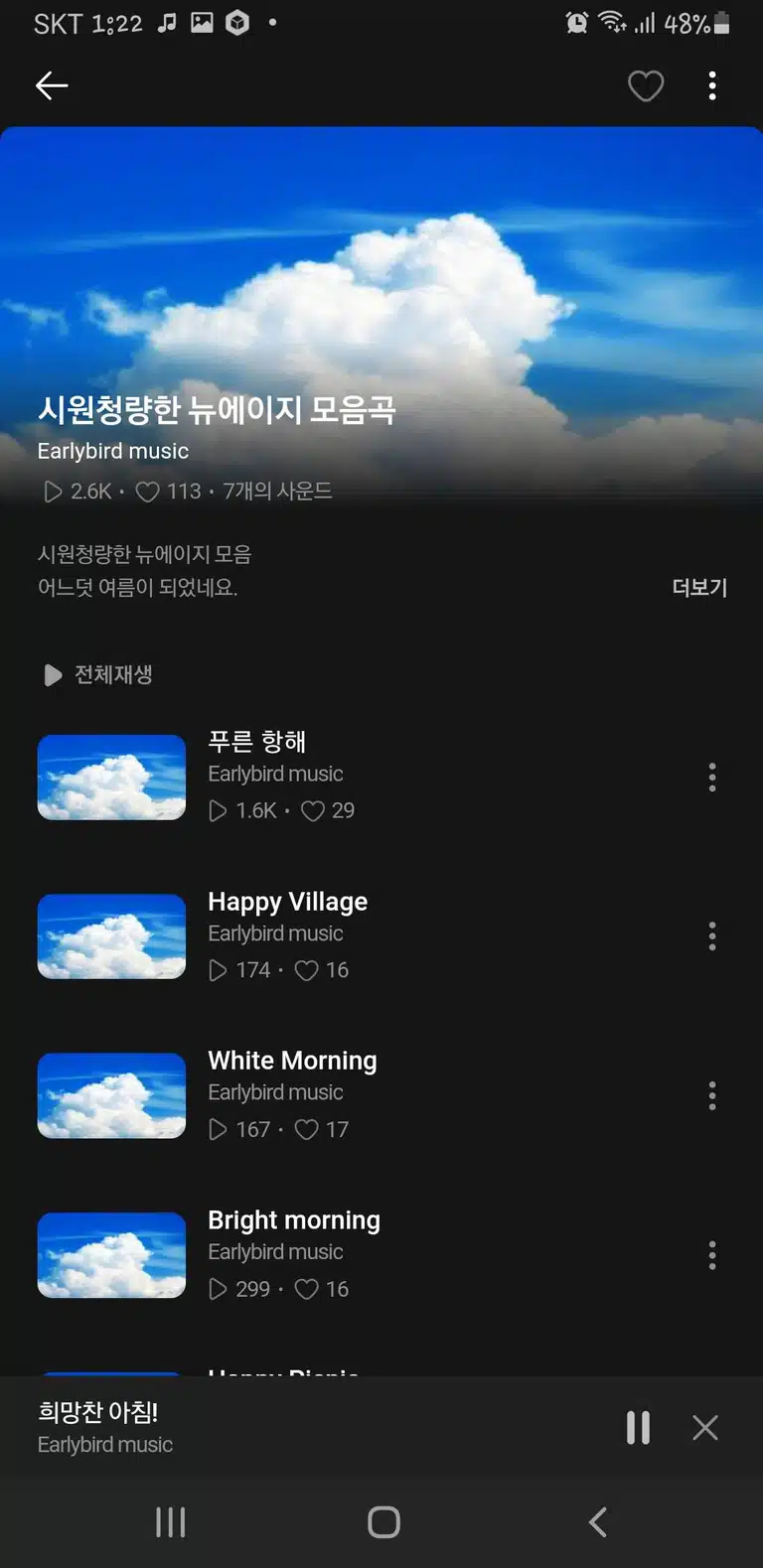Open more options for Happy Village

pos(712,936)
